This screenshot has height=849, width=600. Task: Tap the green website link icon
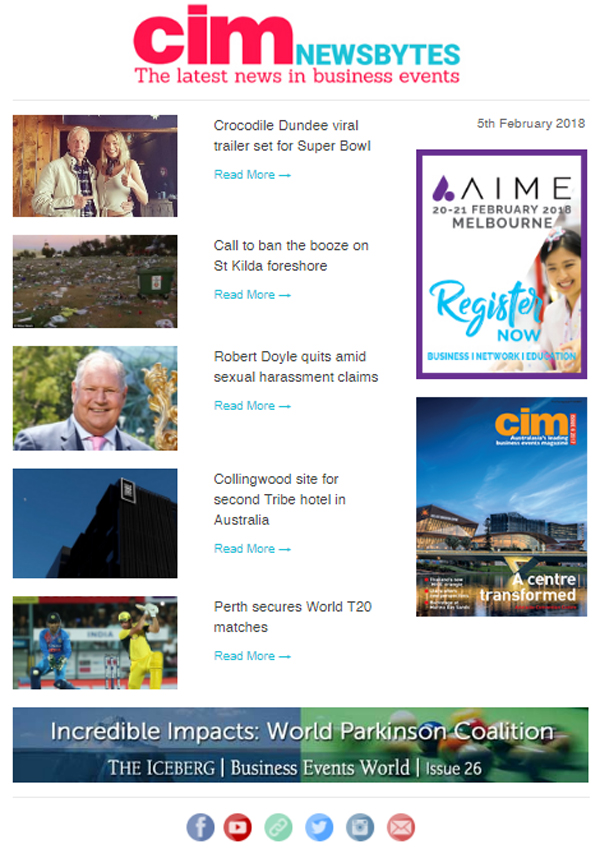278,827
